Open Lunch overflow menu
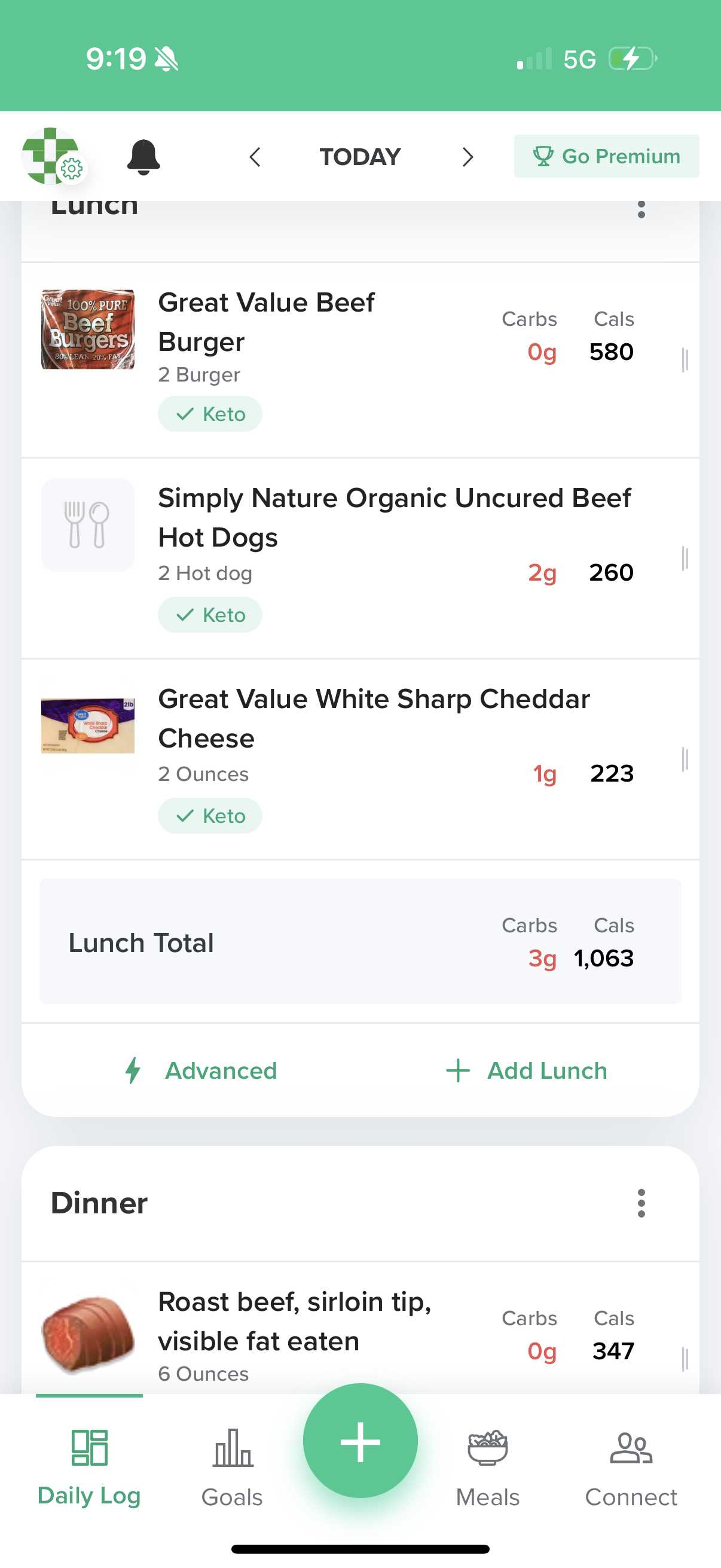This screenshot has width=721, height=1568. coord(641,209)
